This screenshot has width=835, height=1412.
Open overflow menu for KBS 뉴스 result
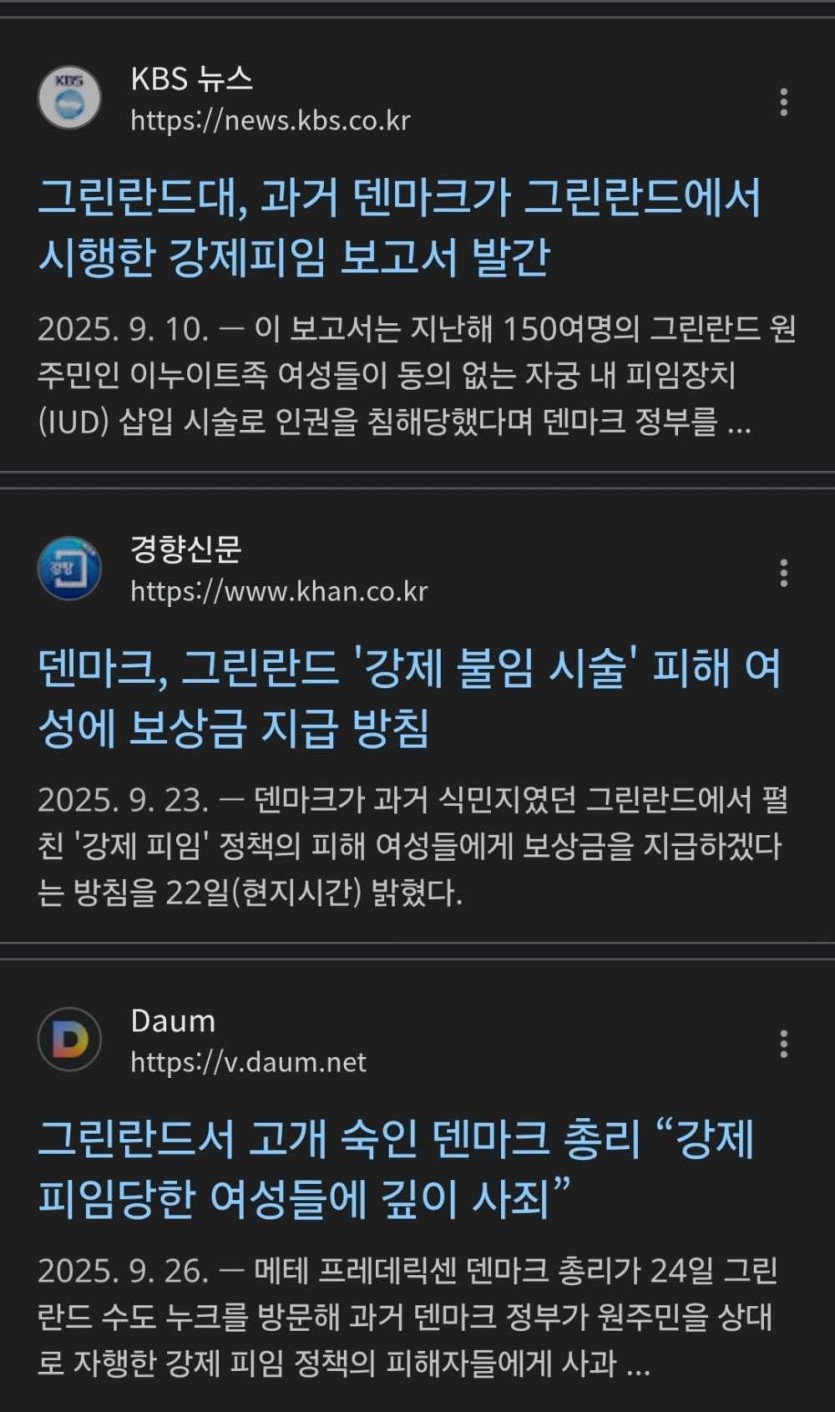(783, 101)
